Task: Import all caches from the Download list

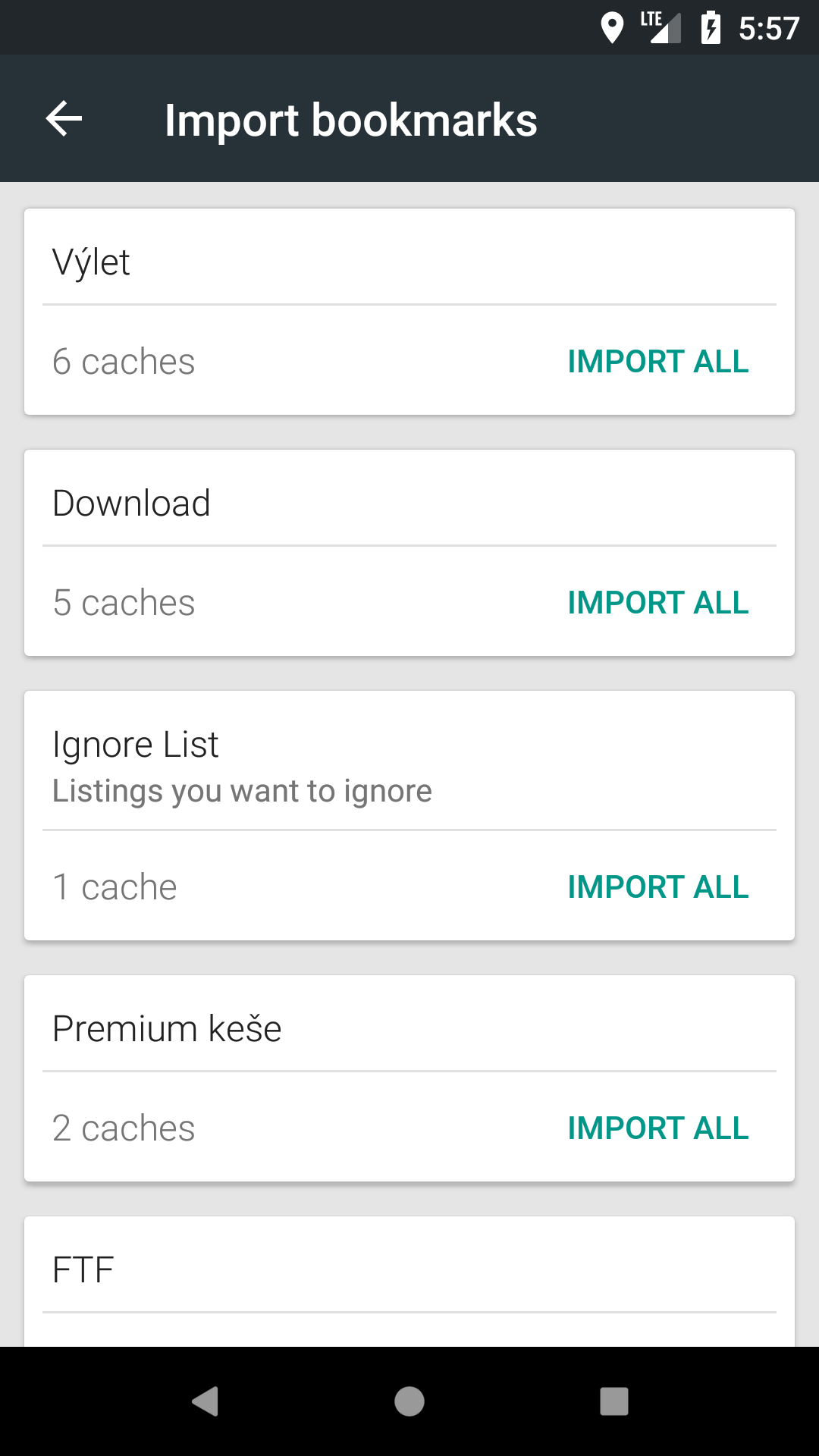Action: (x=657, y=603)
